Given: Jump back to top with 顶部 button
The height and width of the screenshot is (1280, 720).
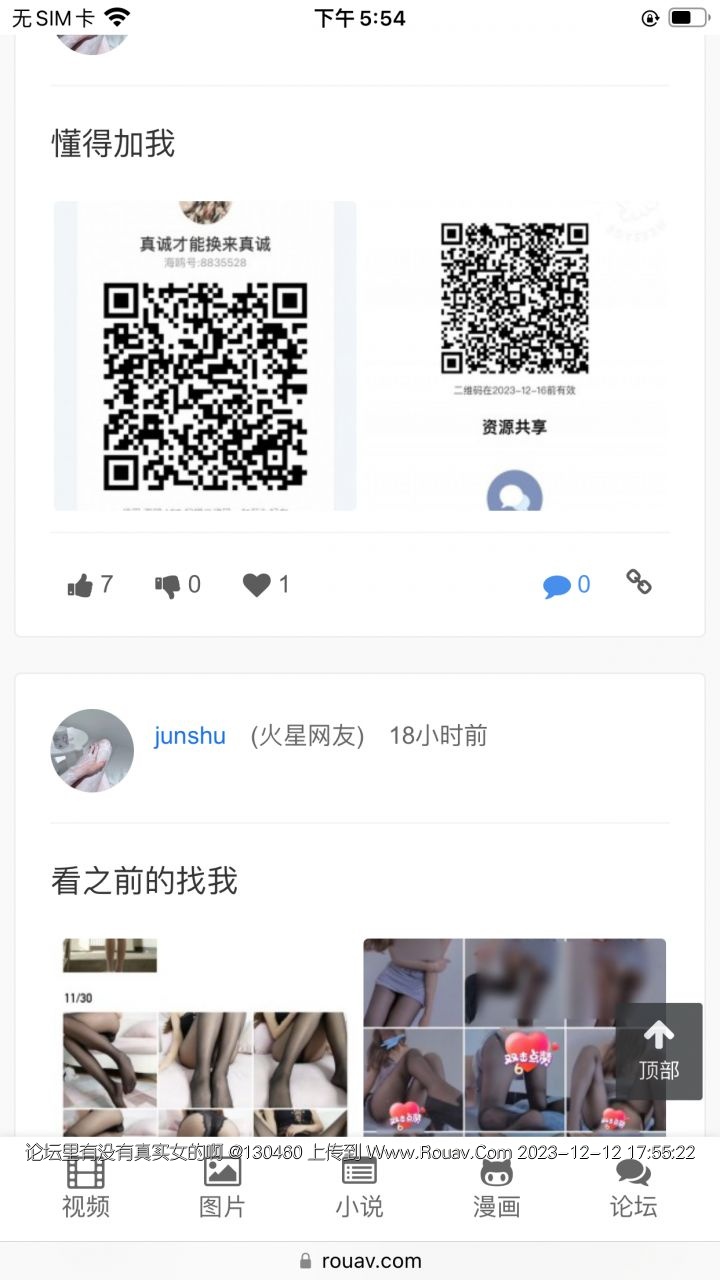Looking at the screenshot, I should 658,1050.
